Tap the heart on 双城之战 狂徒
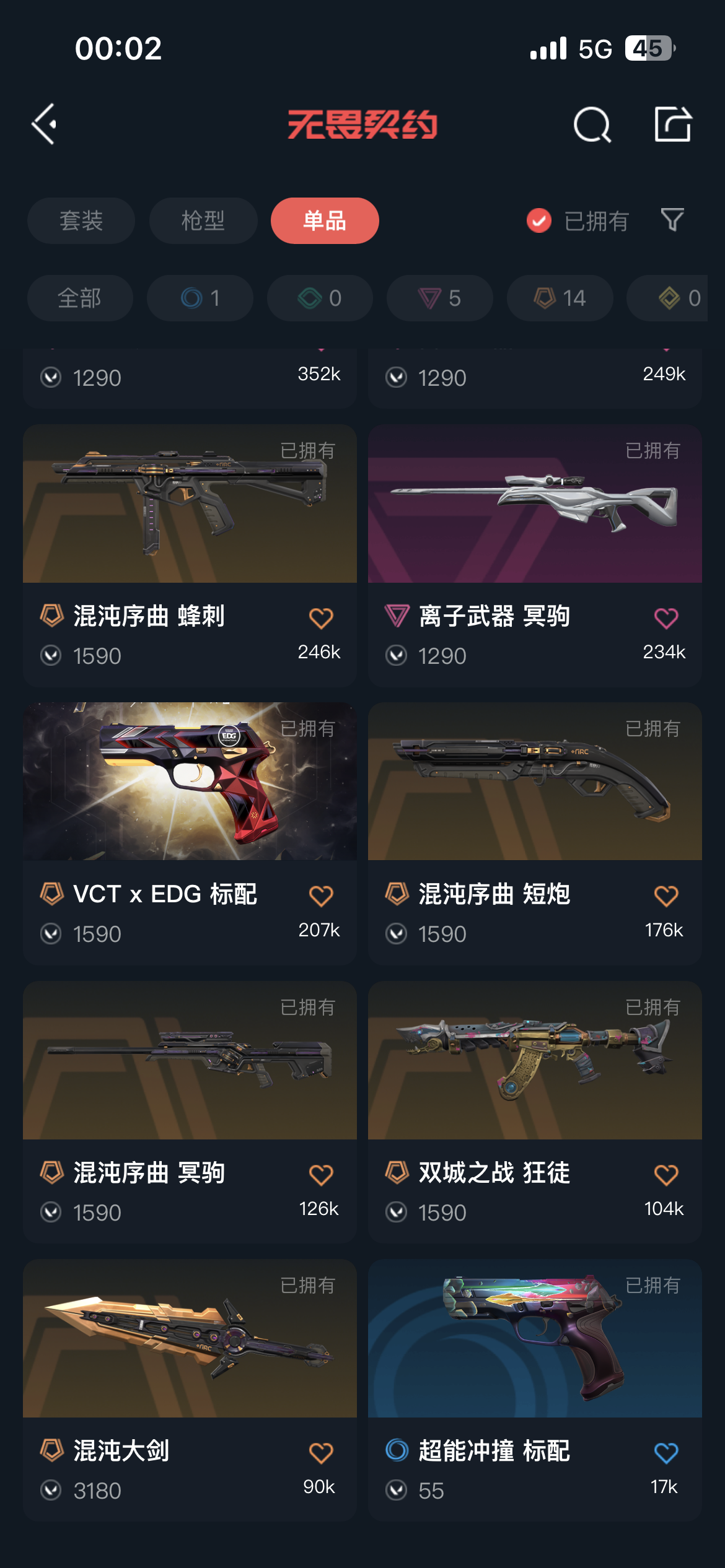 pos(666,1174)
